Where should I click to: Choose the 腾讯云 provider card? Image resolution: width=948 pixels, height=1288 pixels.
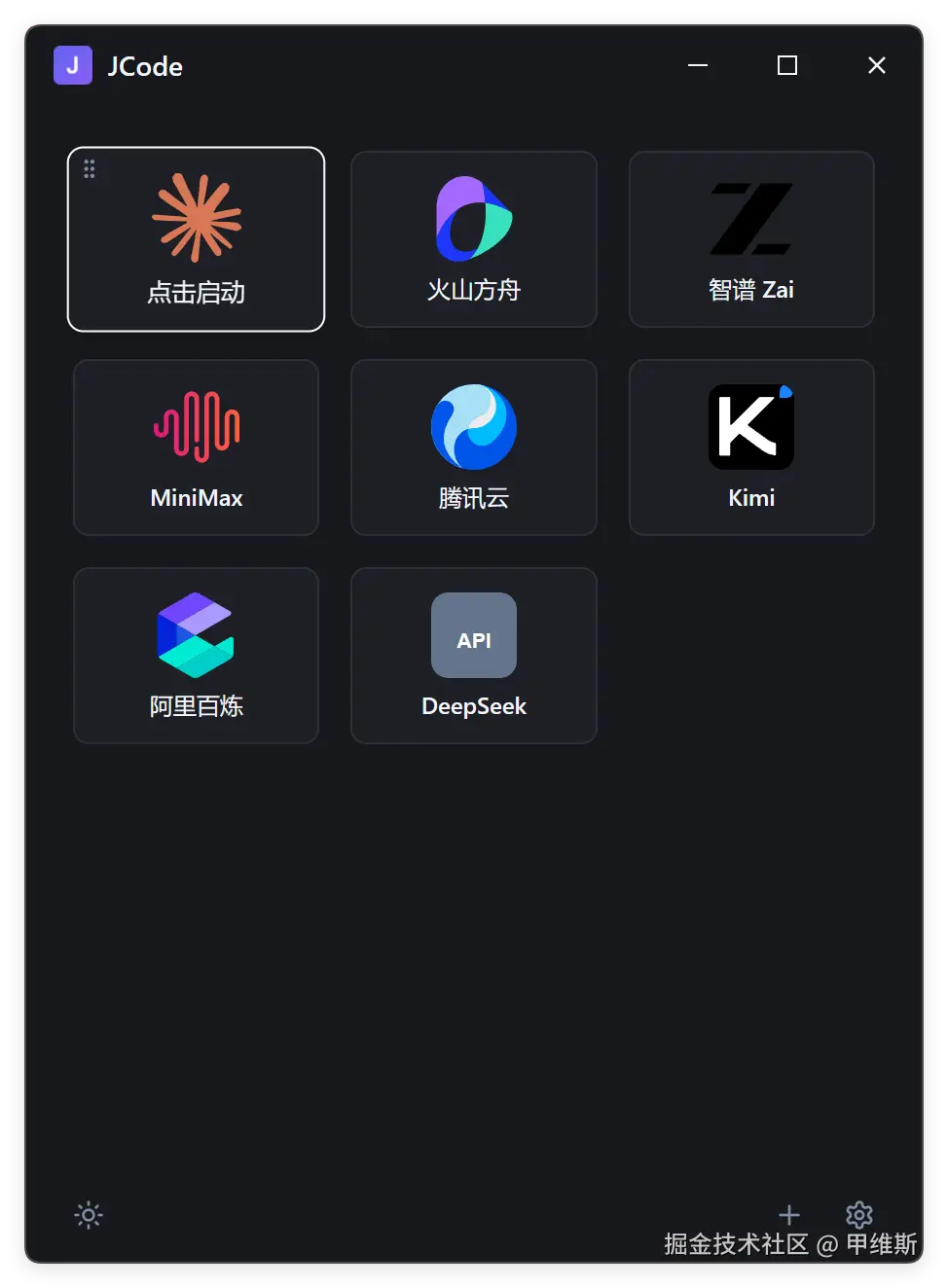[474, 447]
